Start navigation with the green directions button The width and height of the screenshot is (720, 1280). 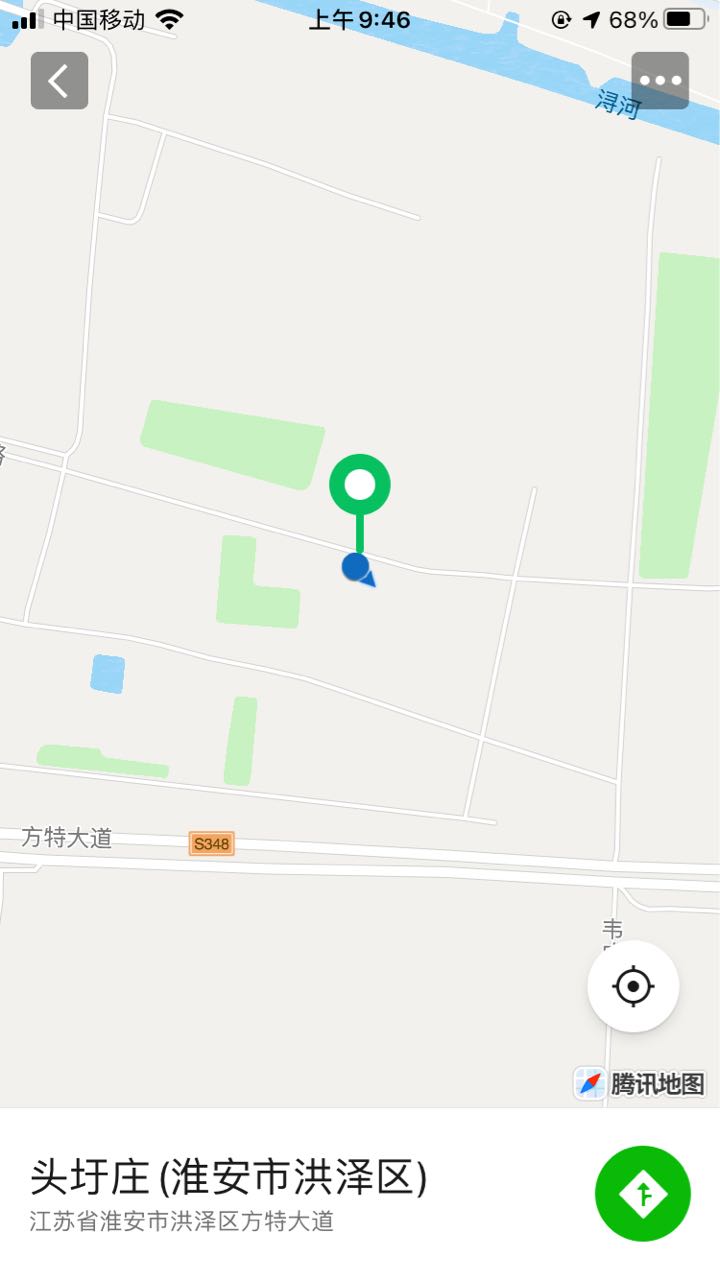(x=642, y=1193)
